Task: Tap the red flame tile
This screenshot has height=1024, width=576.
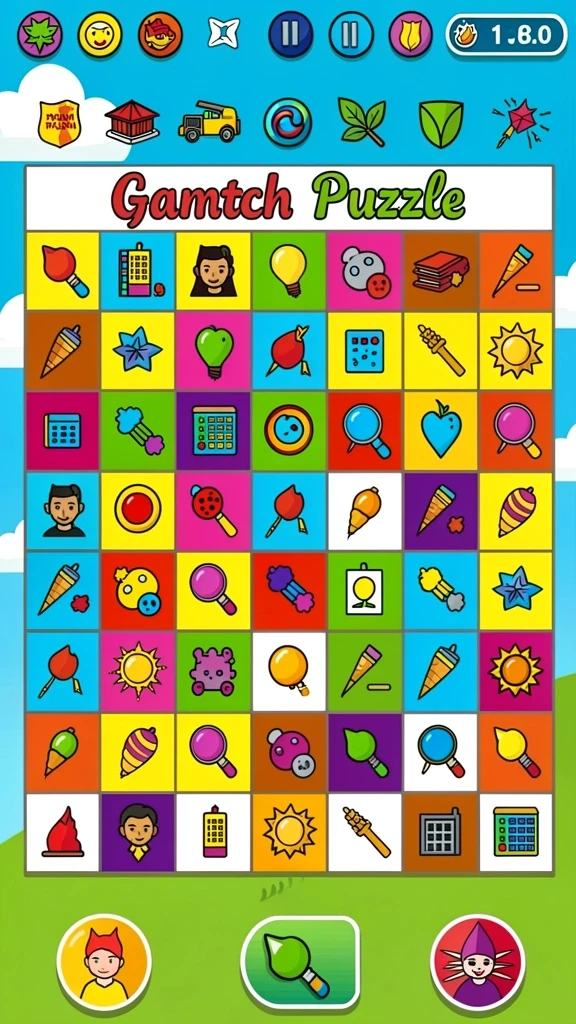Action: point(63,832)
